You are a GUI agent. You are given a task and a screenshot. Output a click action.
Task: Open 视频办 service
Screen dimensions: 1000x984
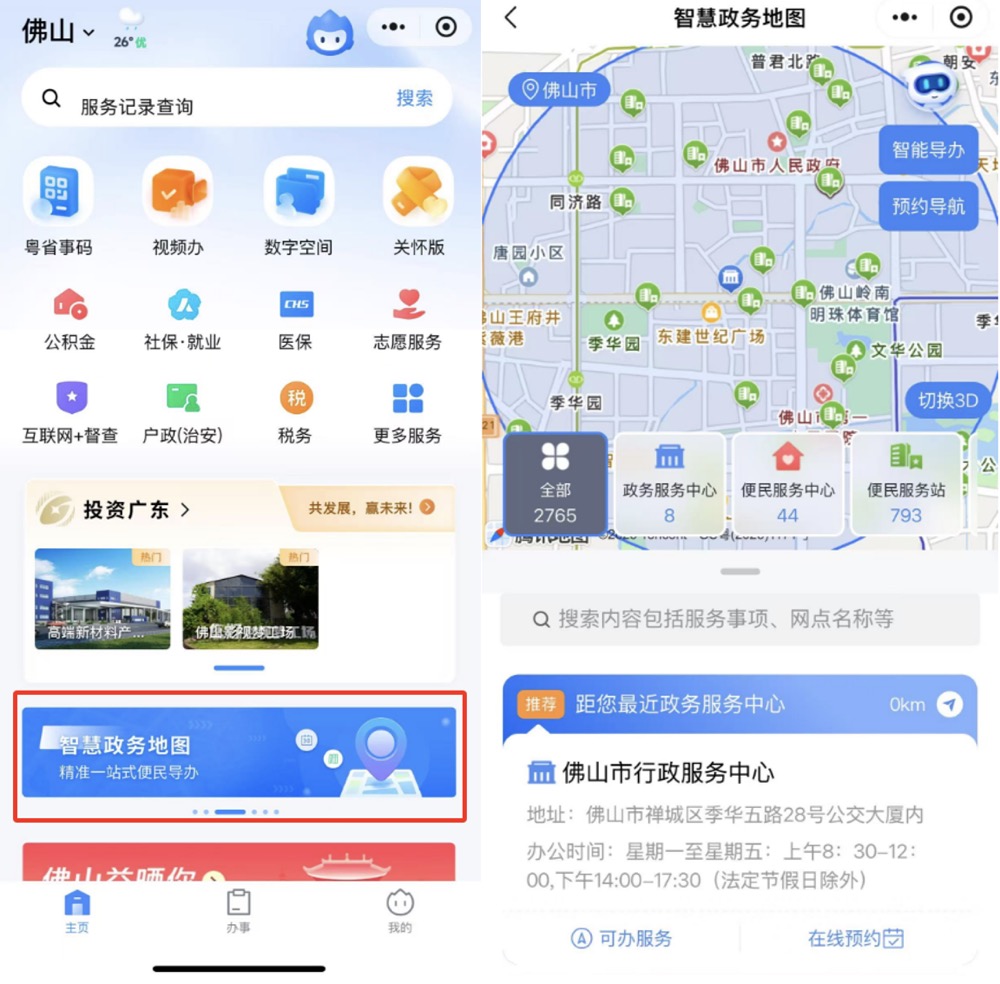click(178, 203)
